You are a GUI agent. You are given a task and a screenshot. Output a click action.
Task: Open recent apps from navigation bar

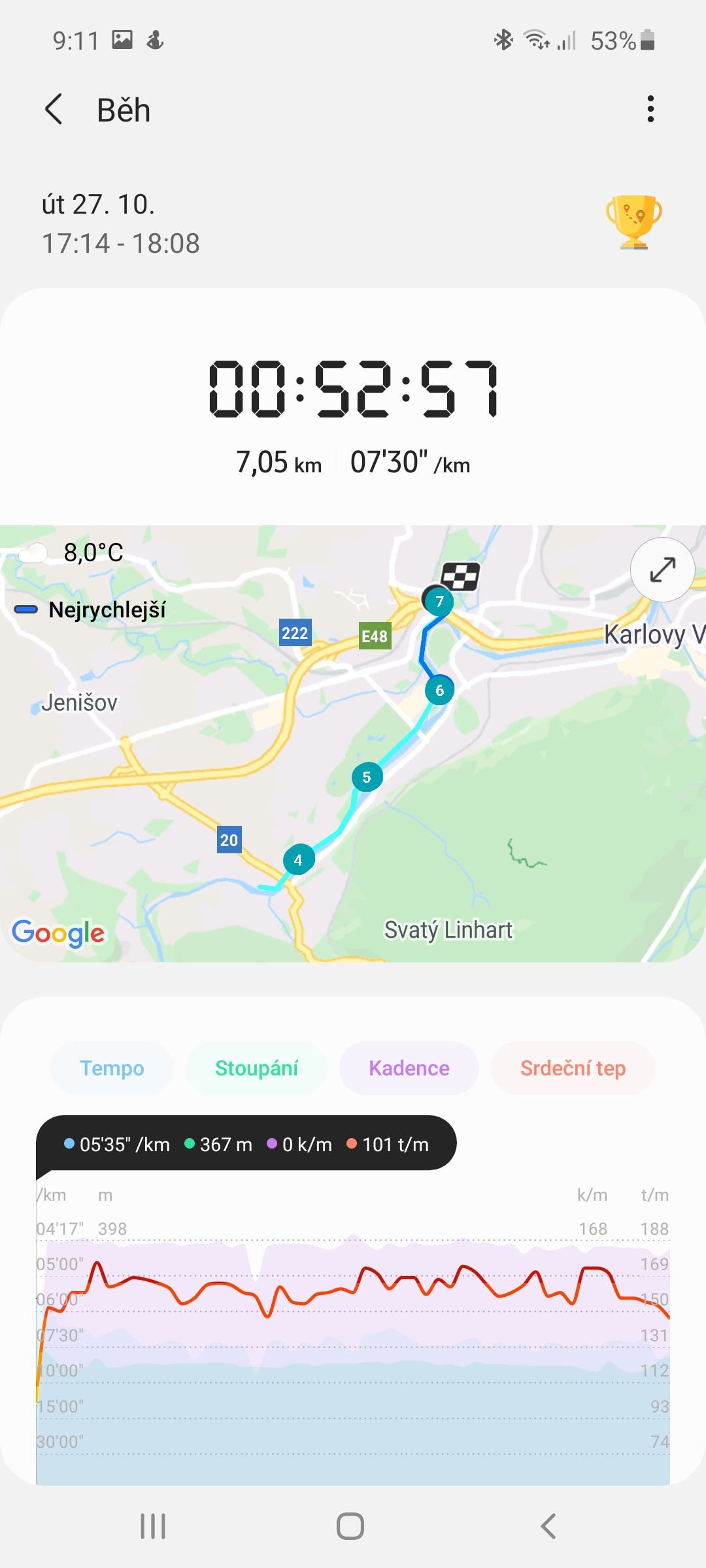(153, 1526)
